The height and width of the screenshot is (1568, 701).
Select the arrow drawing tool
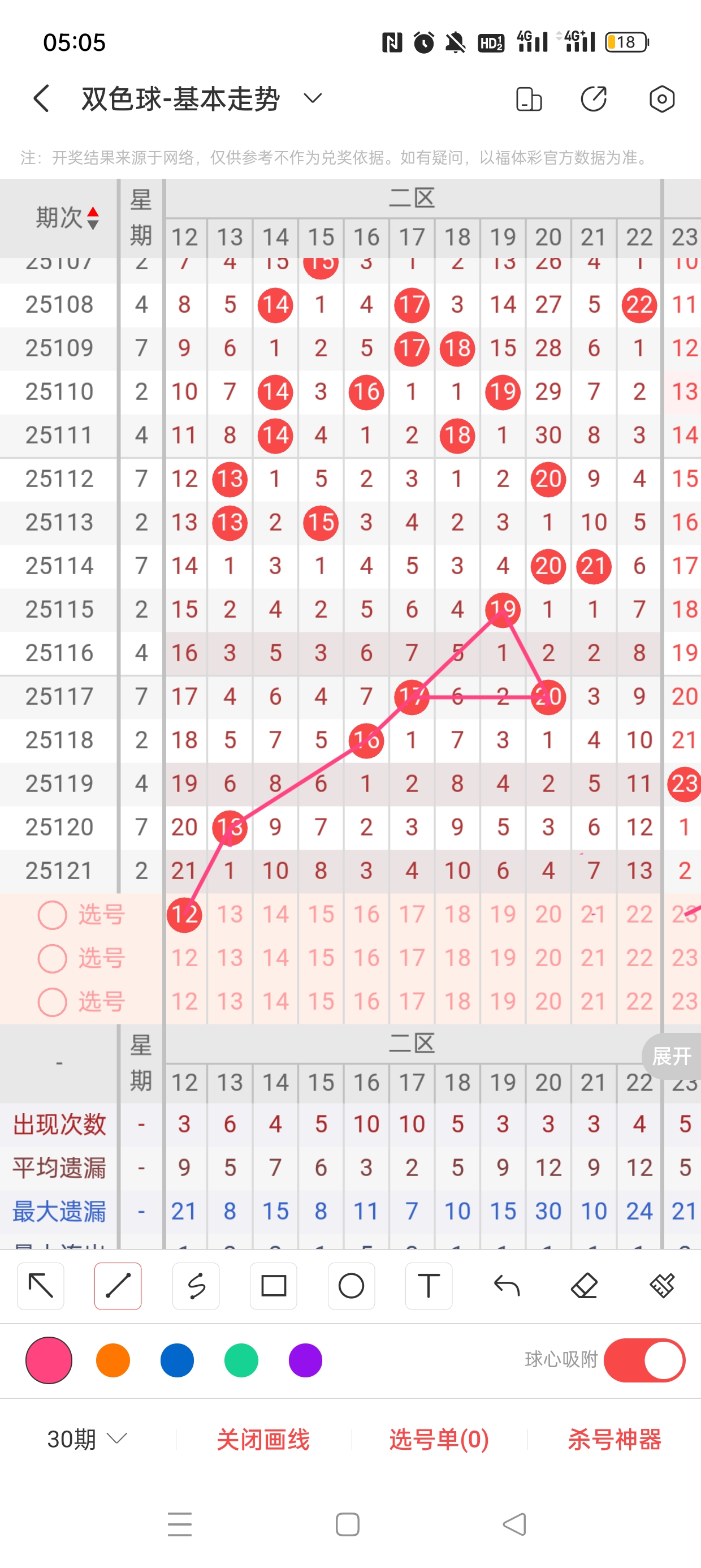coord(41,1286)
